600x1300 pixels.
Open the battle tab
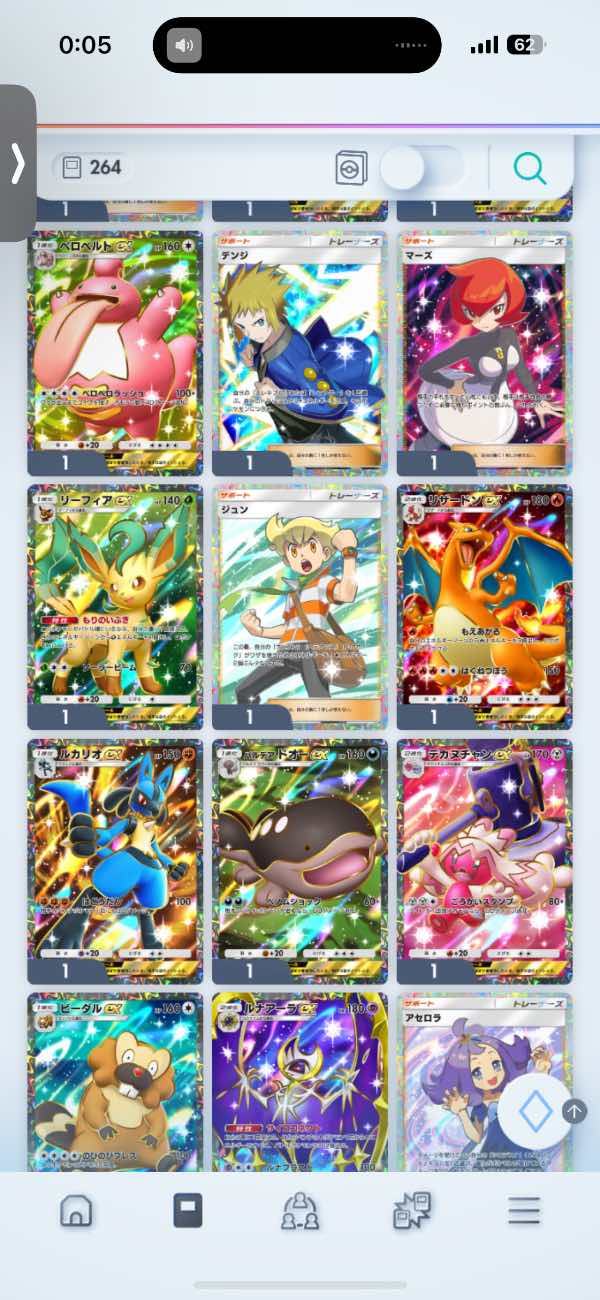tap(411, 1211)
